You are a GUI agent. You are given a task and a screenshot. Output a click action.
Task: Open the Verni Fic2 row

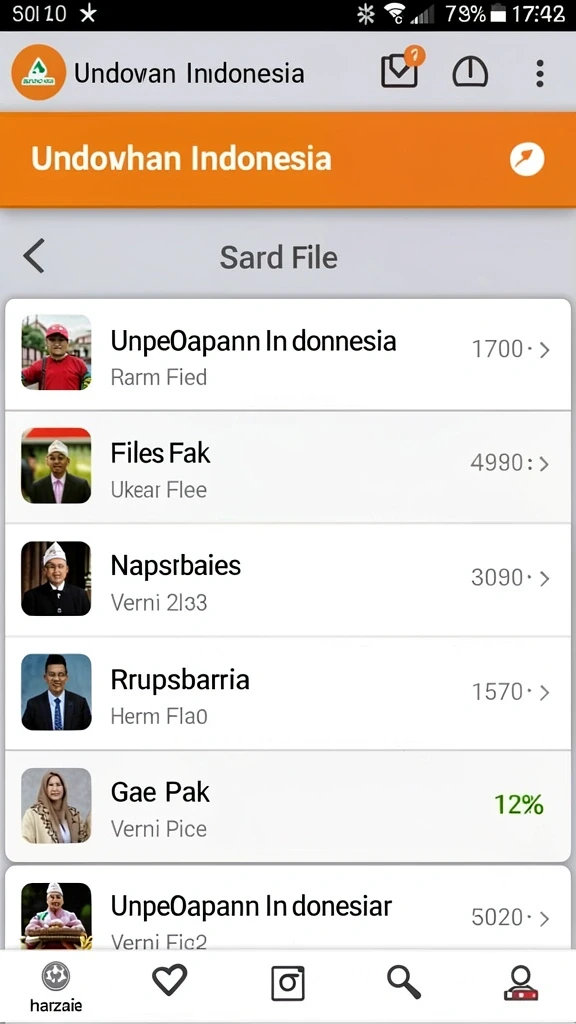(x=288, y=908)
